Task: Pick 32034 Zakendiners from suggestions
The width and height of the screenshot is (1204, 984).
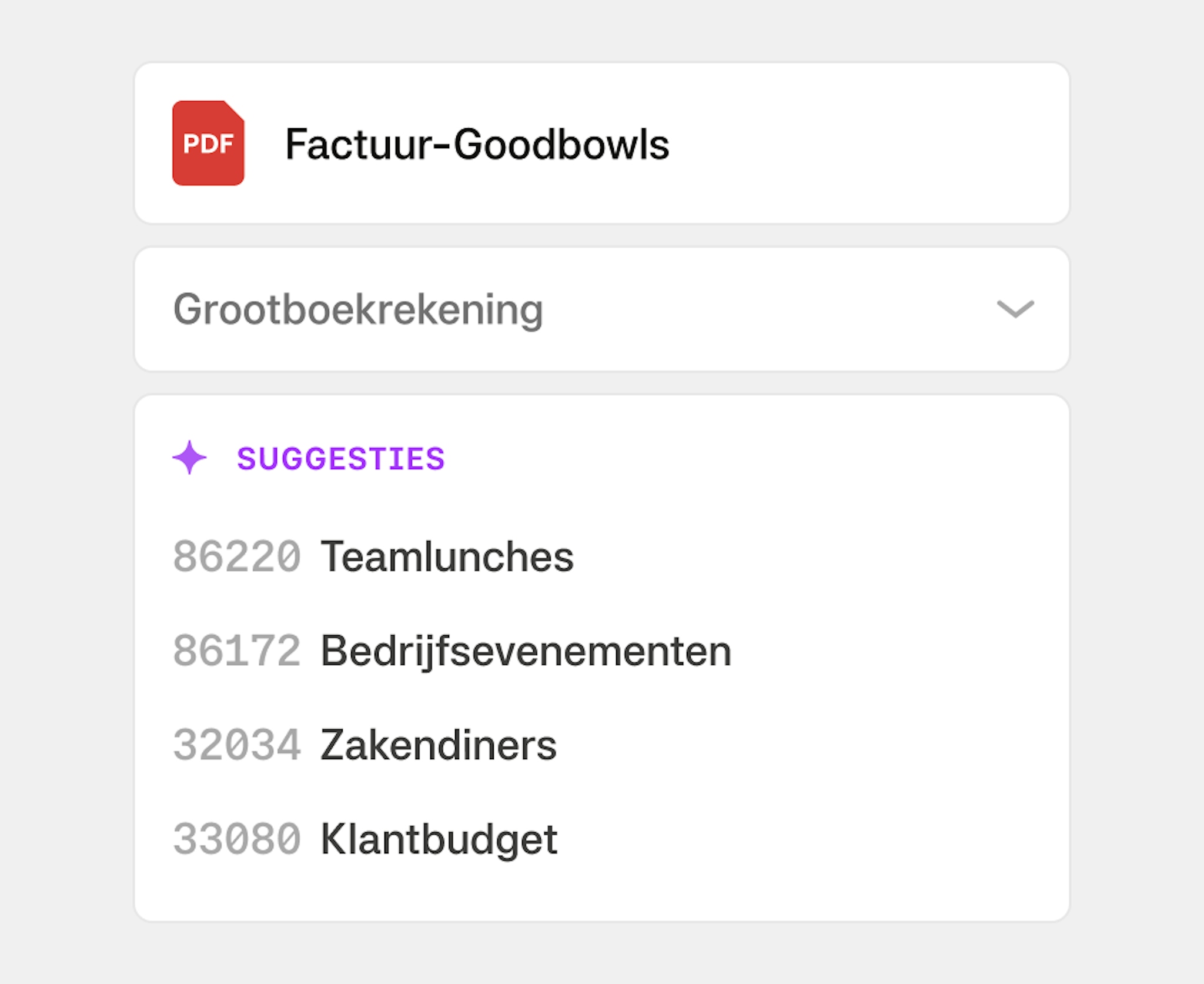Action: pyautogui.click(x=364, y=745)
